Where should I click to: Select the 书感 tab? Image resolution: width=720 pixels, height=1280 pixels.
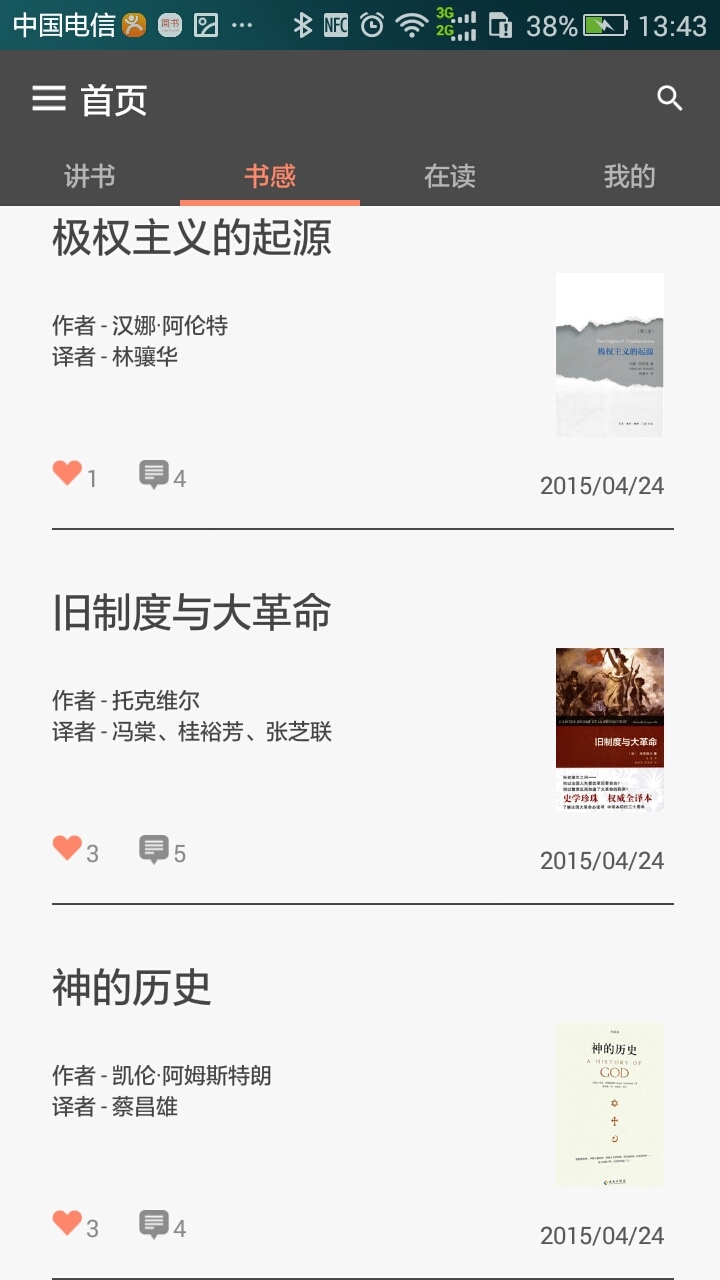point(270,177)
